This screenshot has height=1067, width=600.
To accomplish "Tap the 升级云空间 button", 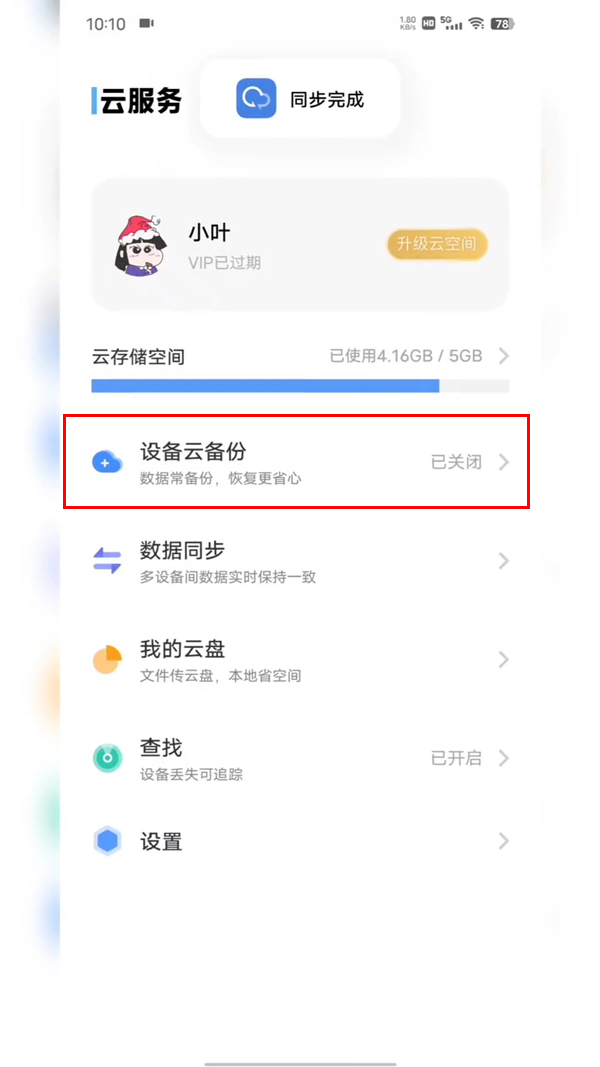I will (x=437, y=244).
